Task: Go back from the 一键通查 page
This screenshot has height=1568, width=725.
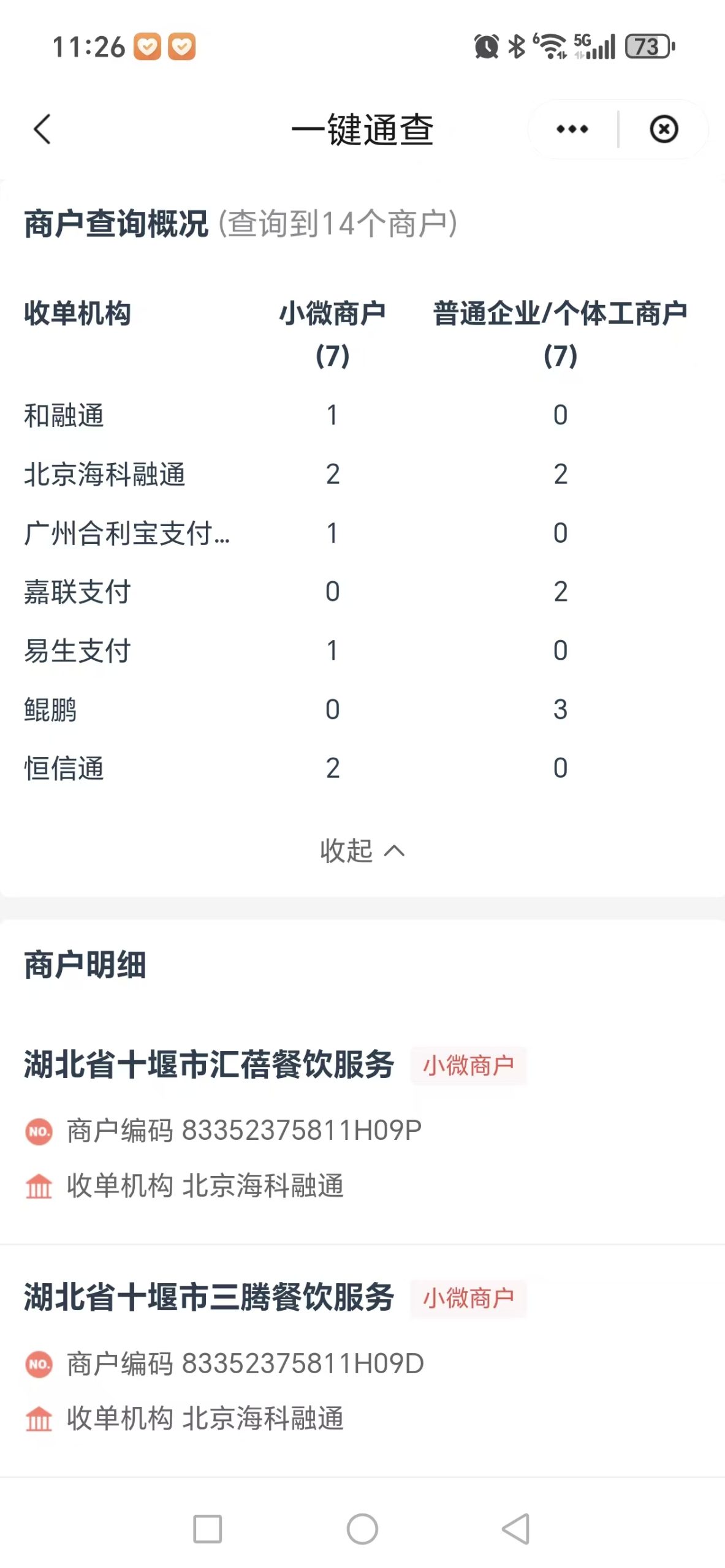Action: click(42, 129)
